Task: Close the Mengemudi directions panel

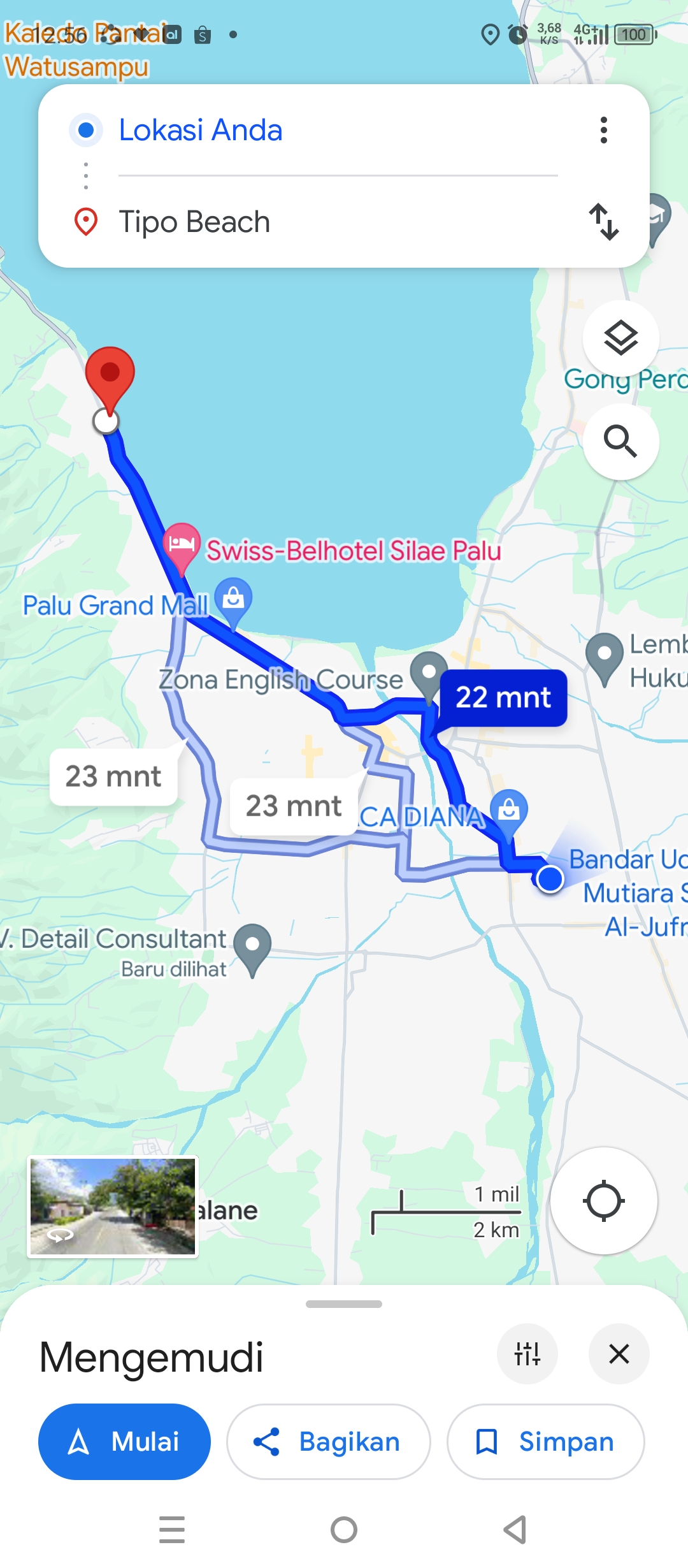Action: click(x=619, y=1353)
